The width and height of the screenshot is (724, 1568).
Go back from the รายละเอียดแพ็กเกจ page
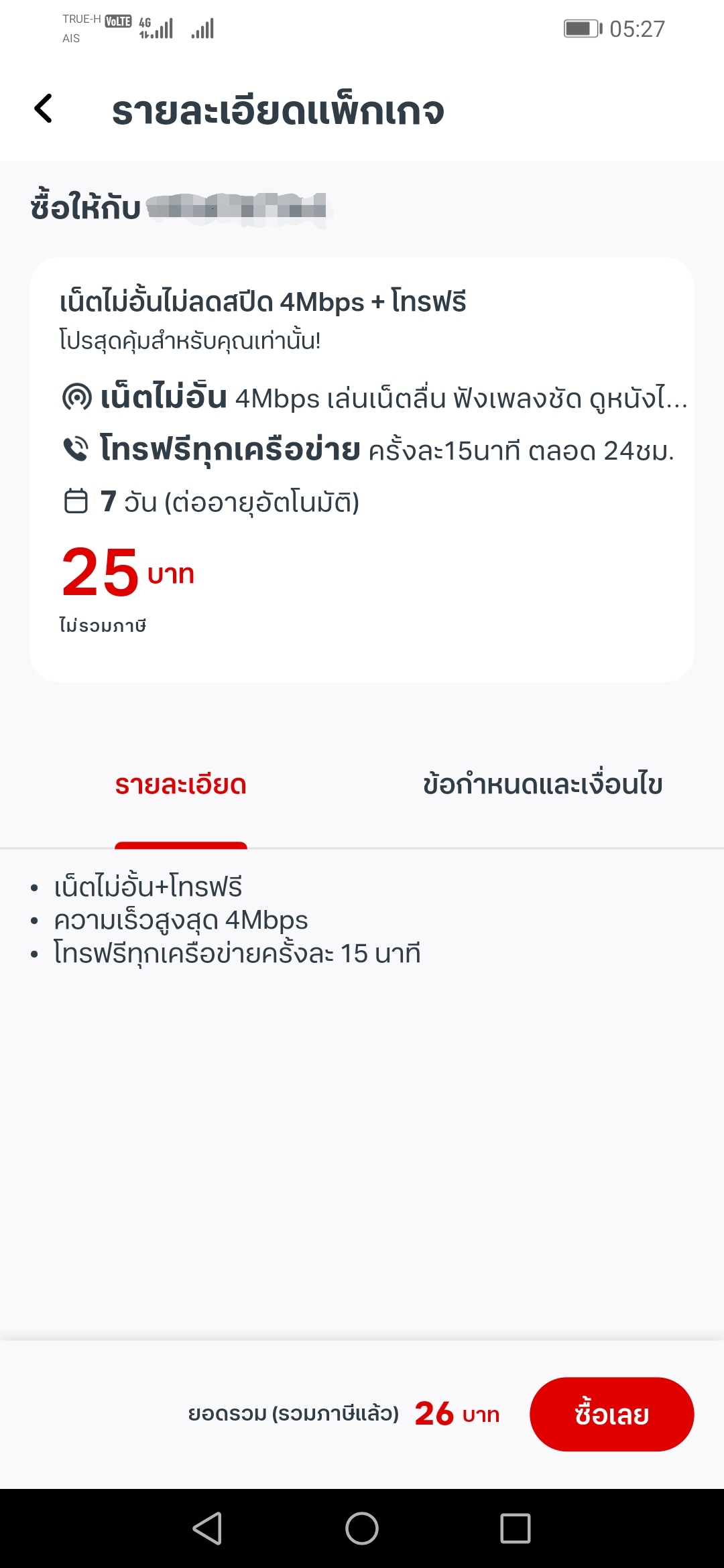44,109
